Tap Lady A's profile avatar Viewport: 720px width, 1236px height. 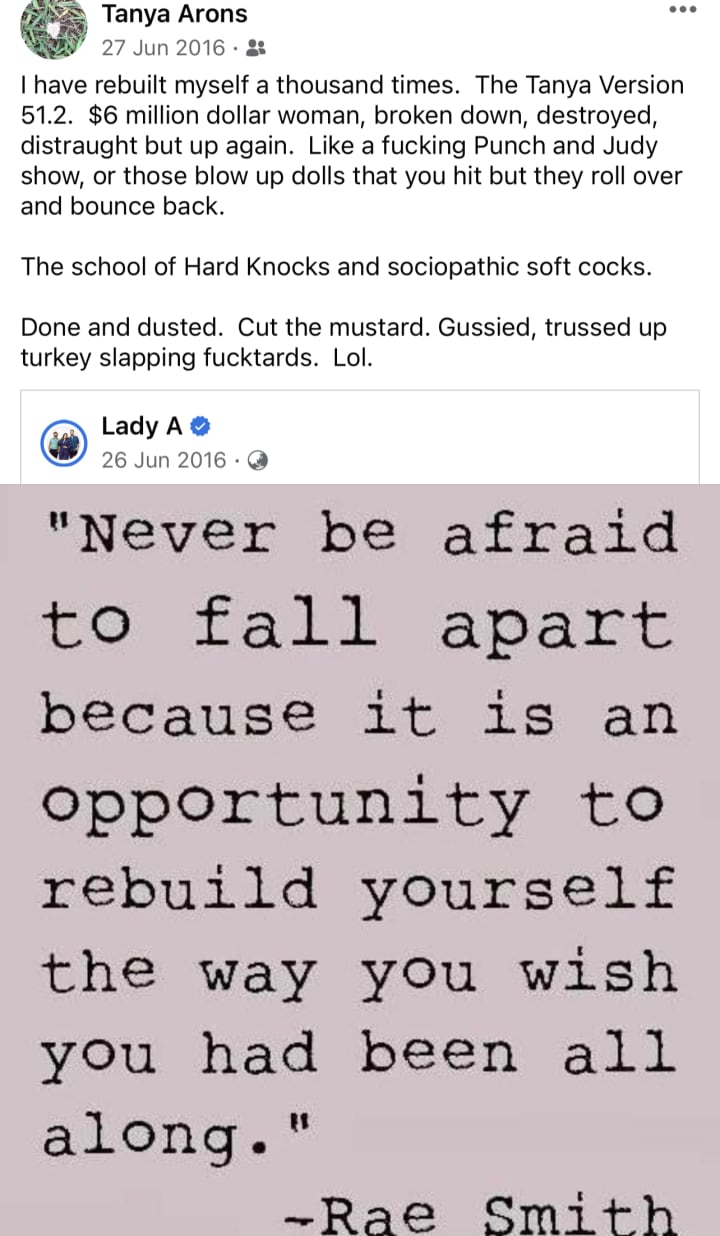point(65,443)
